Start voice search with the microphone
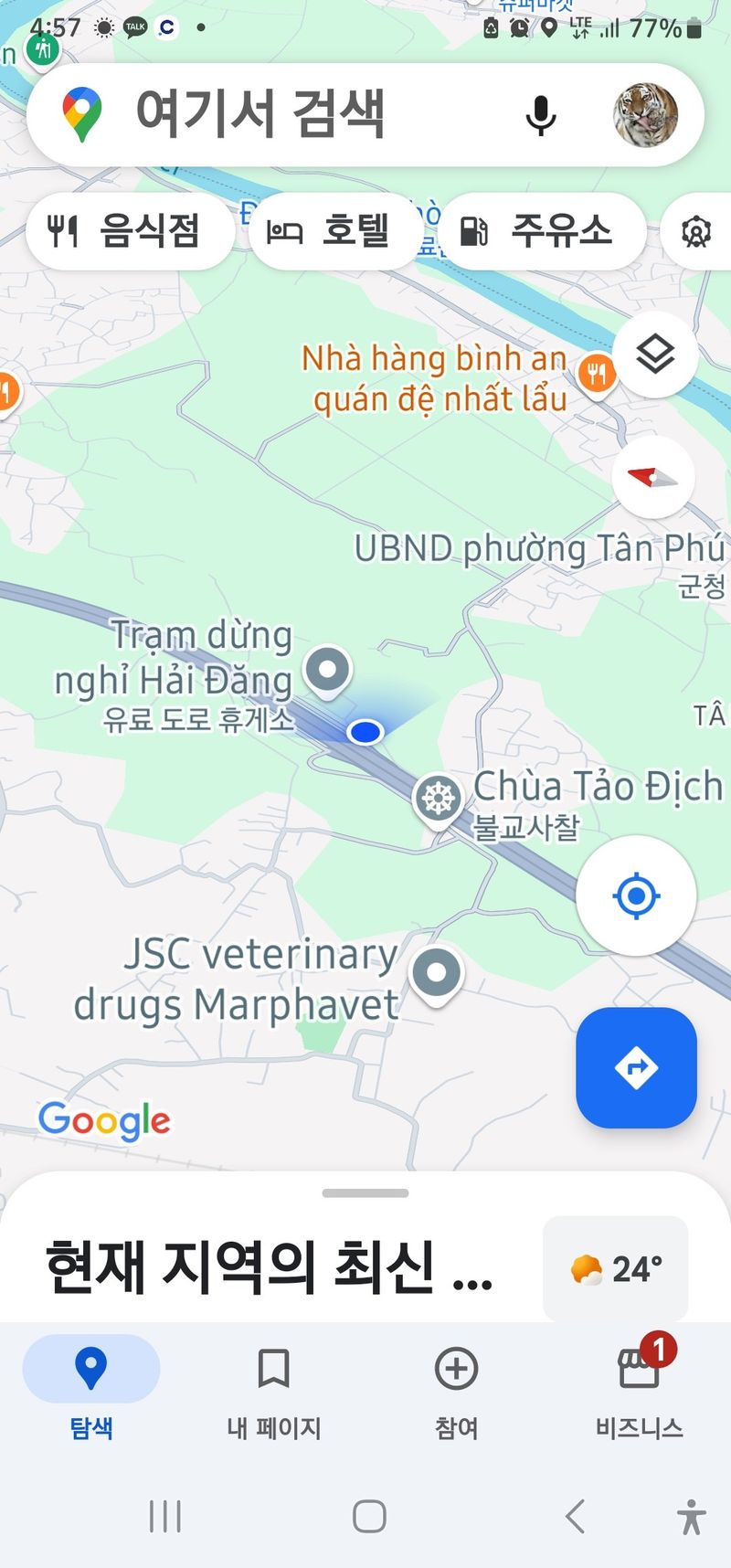 click(x=541, y=115)
